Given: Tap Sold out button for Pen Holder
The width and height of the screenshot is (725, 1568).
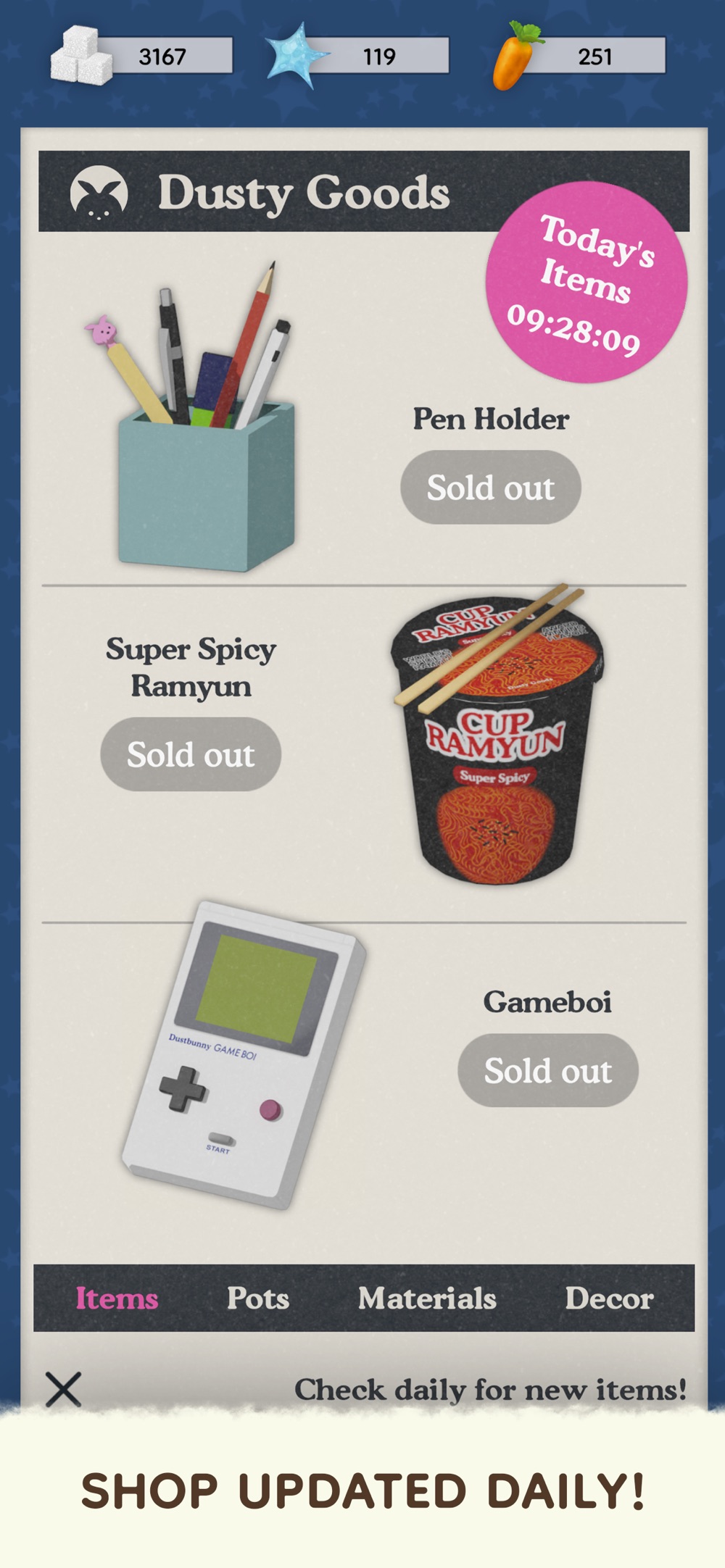Looking at the screenshot, I should coord(491,487).
